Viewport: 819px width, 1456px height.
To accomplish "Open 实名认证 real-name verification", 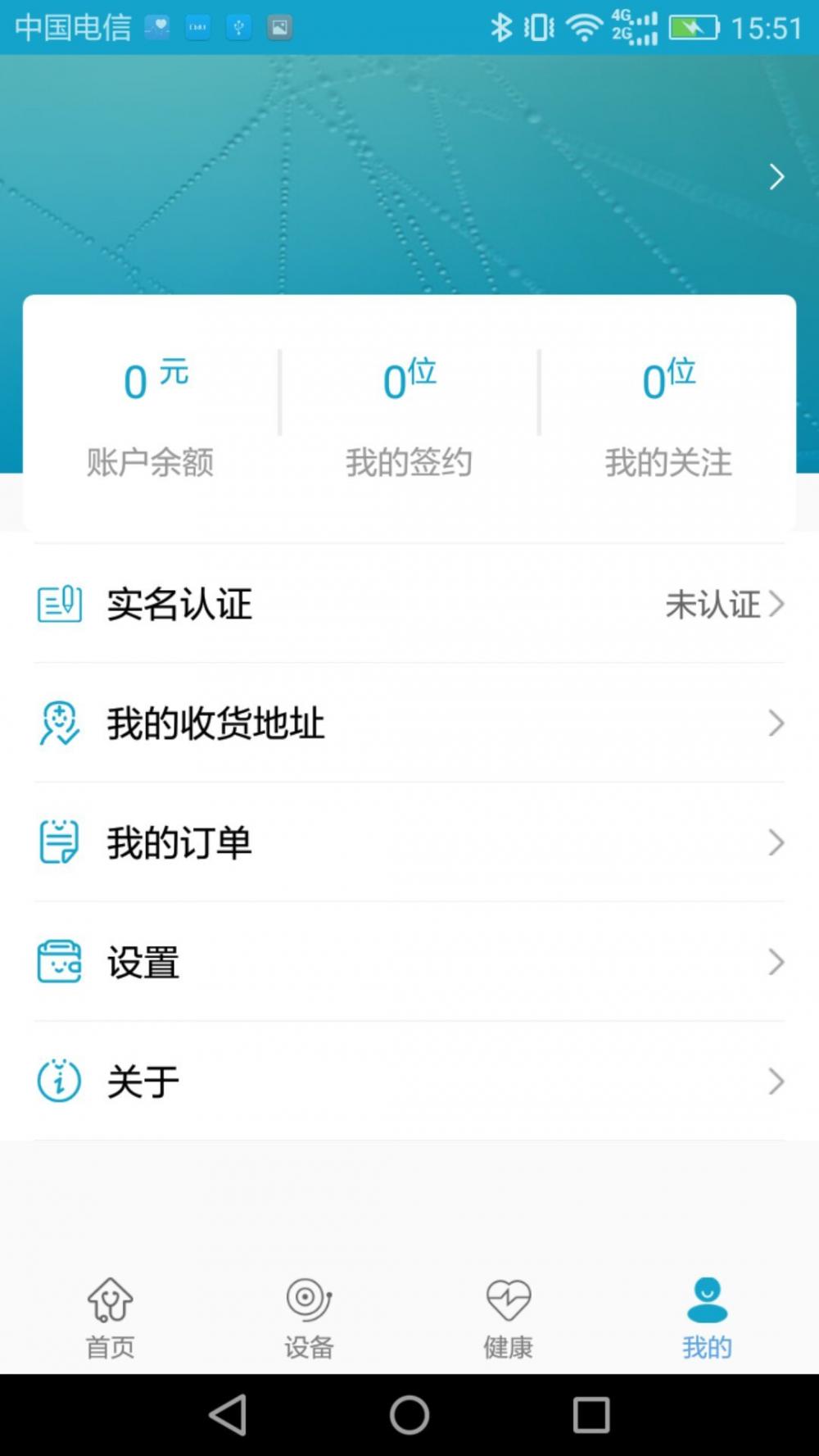I will coord(409,605).
